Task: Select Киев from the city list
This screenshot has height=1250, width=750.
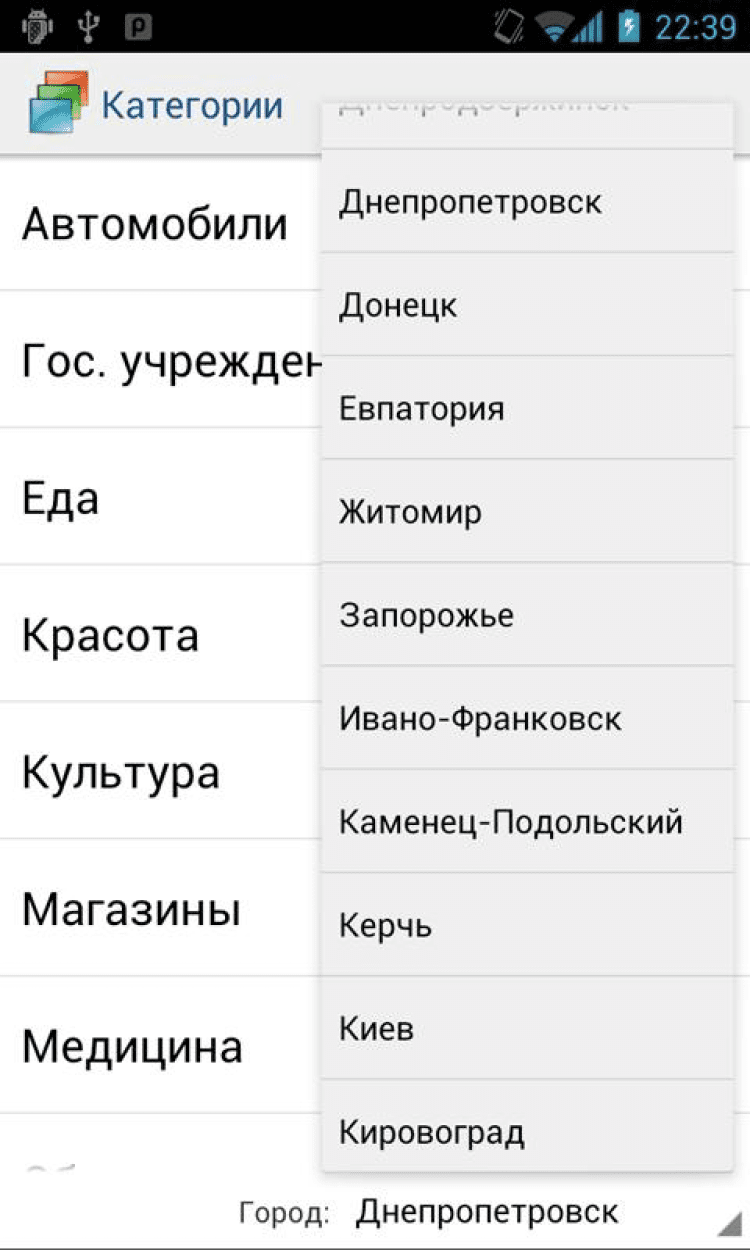Action: pos(527,1029)
